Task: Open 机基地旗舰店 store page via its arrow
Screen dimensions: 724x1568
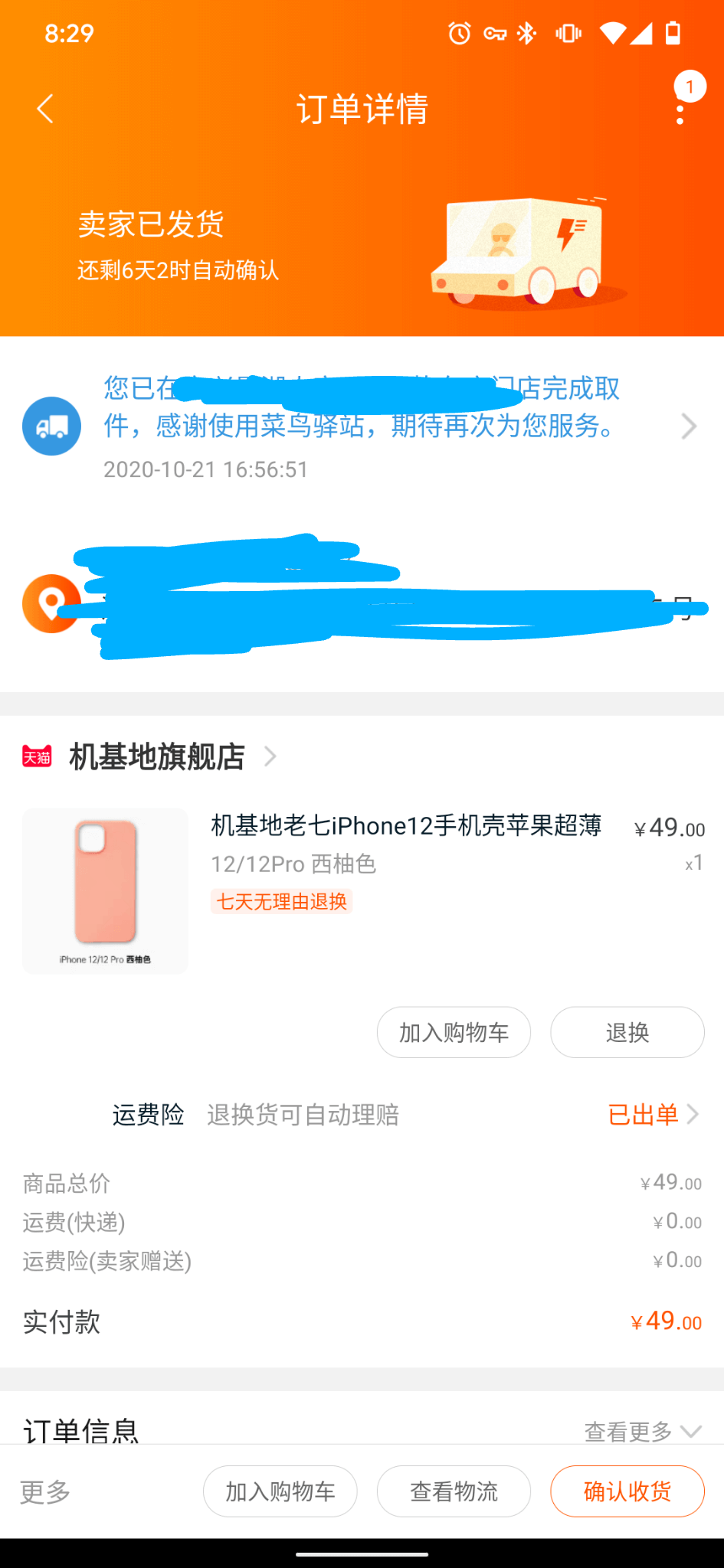Action: coord(270,756)
